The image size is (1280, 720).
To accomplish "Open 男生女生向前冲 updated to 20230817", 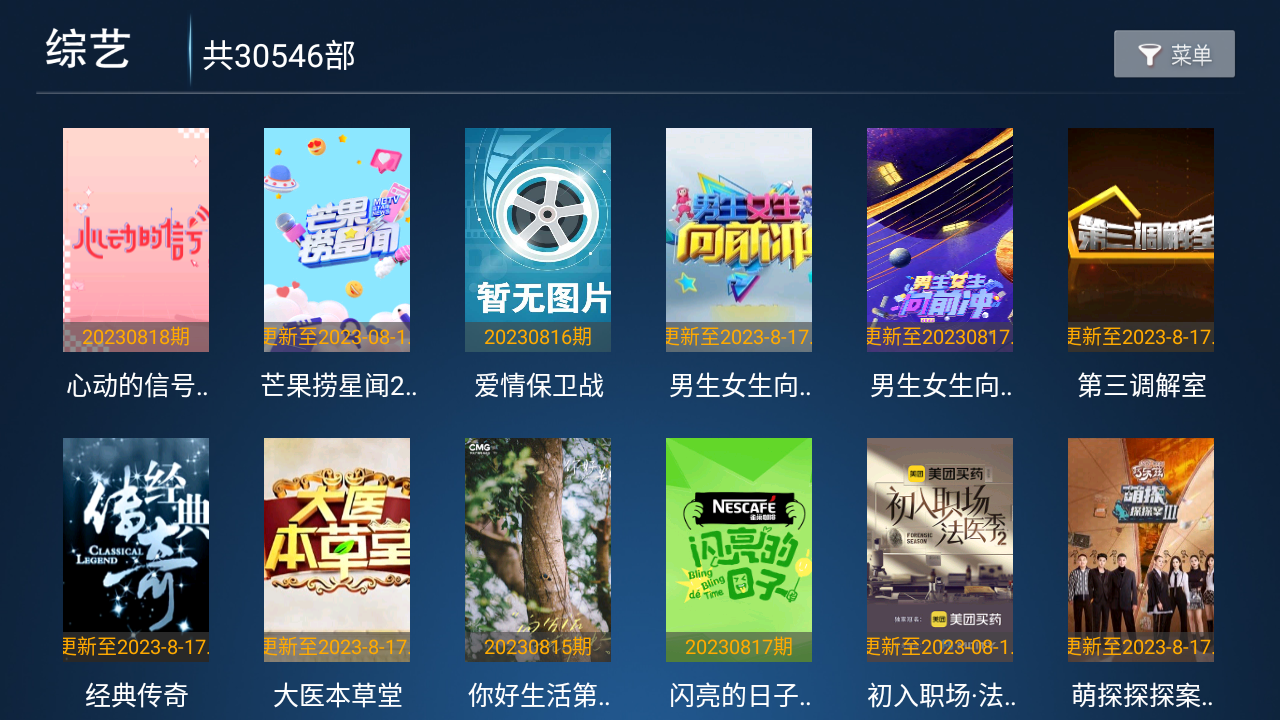I will tap(940, 240).
